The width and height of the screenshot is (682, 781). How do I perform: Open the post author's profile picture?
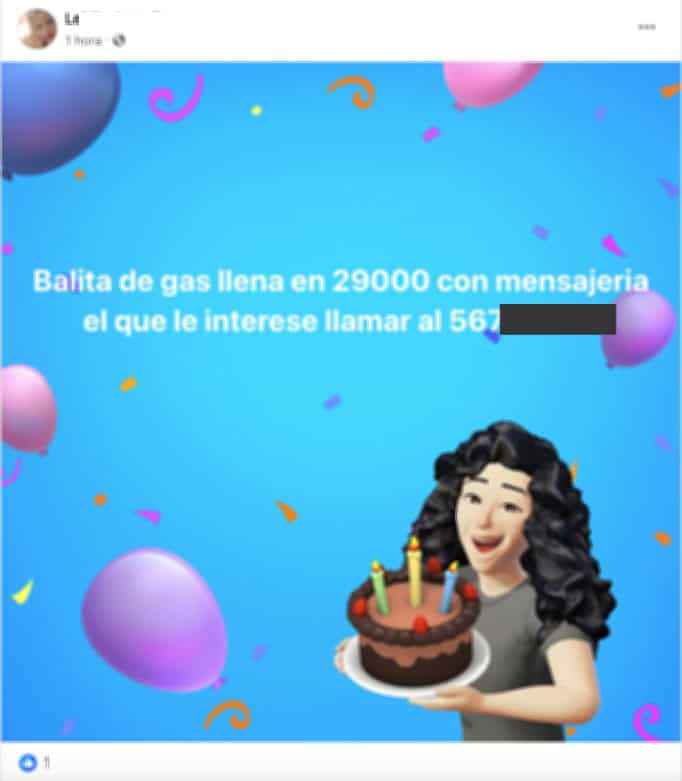37,29
